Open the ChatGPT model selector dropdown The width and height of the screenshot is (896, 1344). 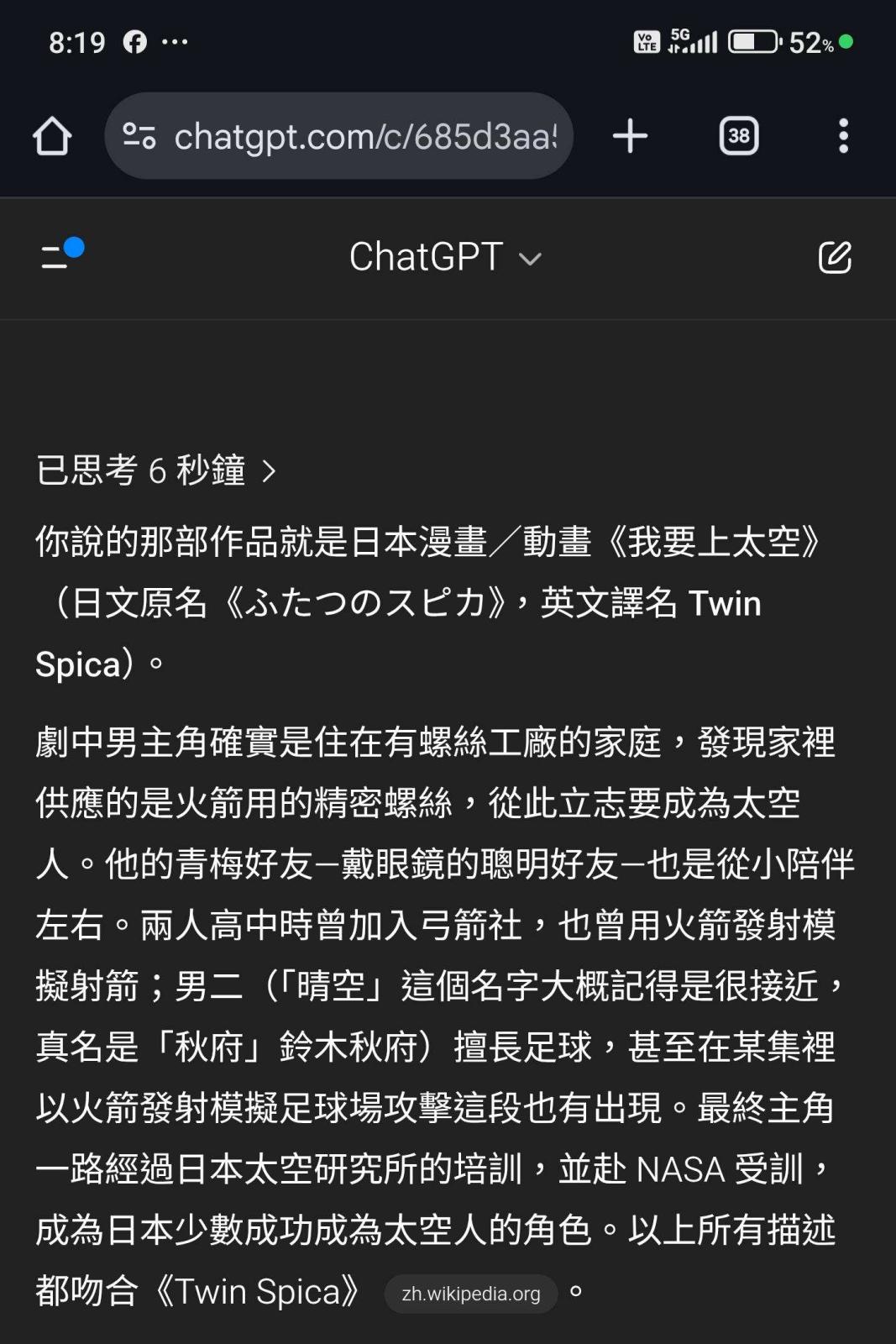point(532,260)
